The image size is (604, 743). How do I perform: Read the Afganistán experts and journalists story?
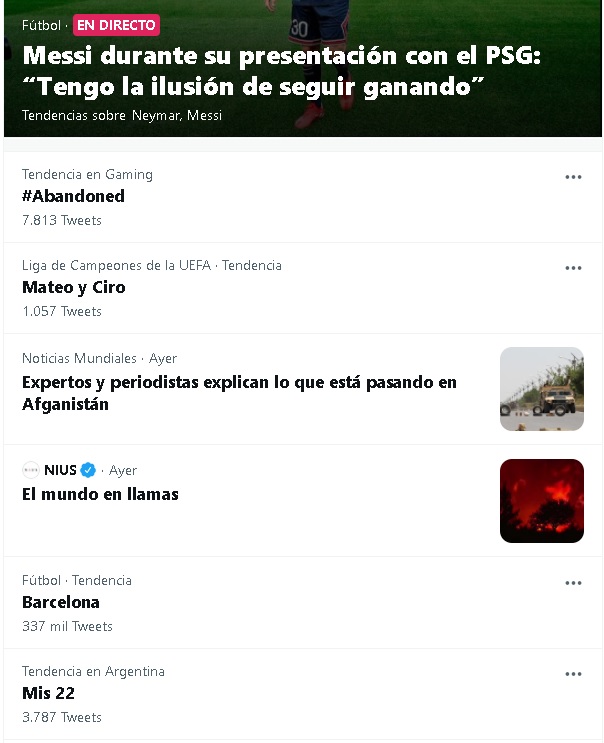(x=239, y=393)
